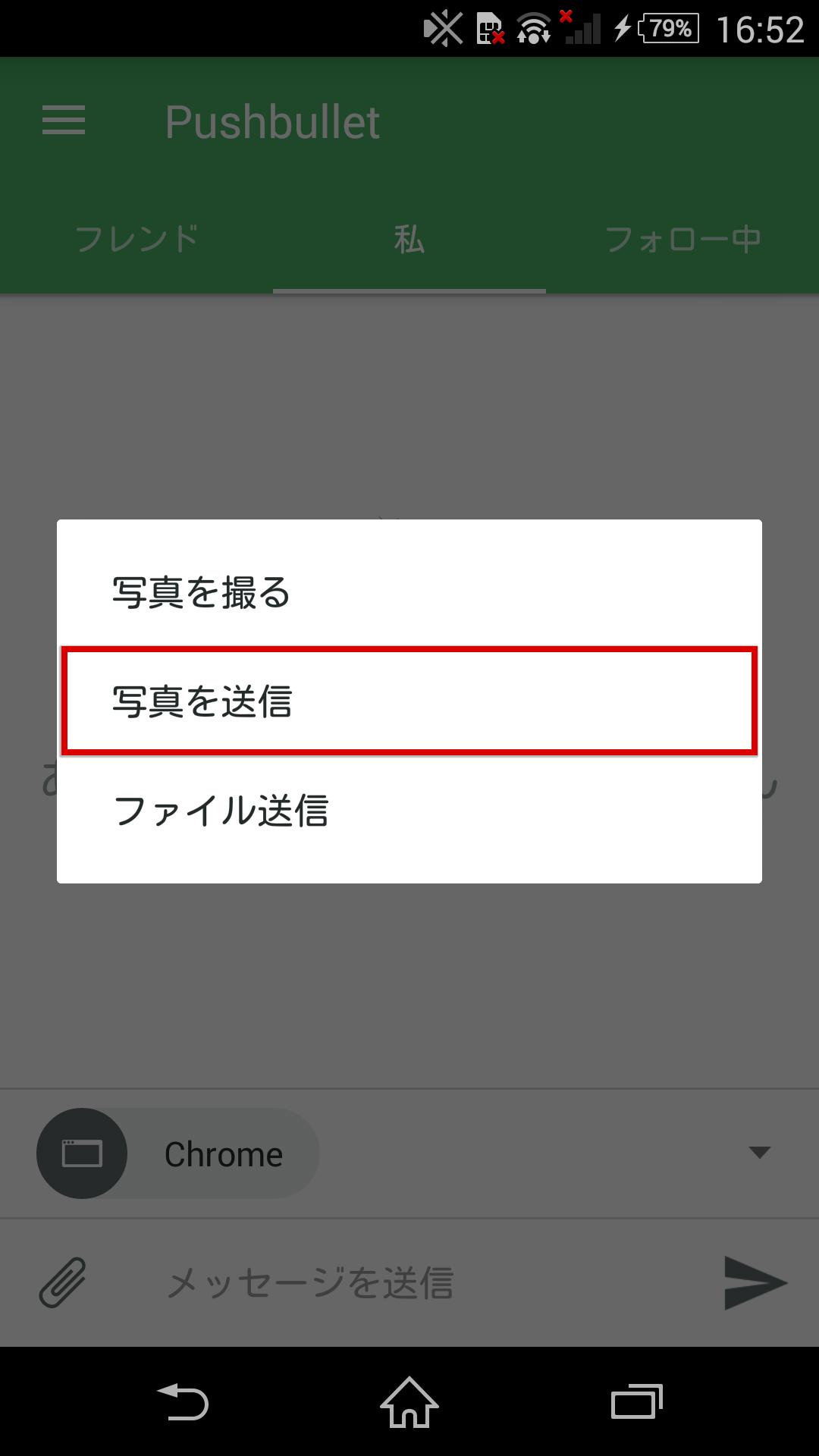
Task: Go to home screen via home button
Action: (409, 1401)
